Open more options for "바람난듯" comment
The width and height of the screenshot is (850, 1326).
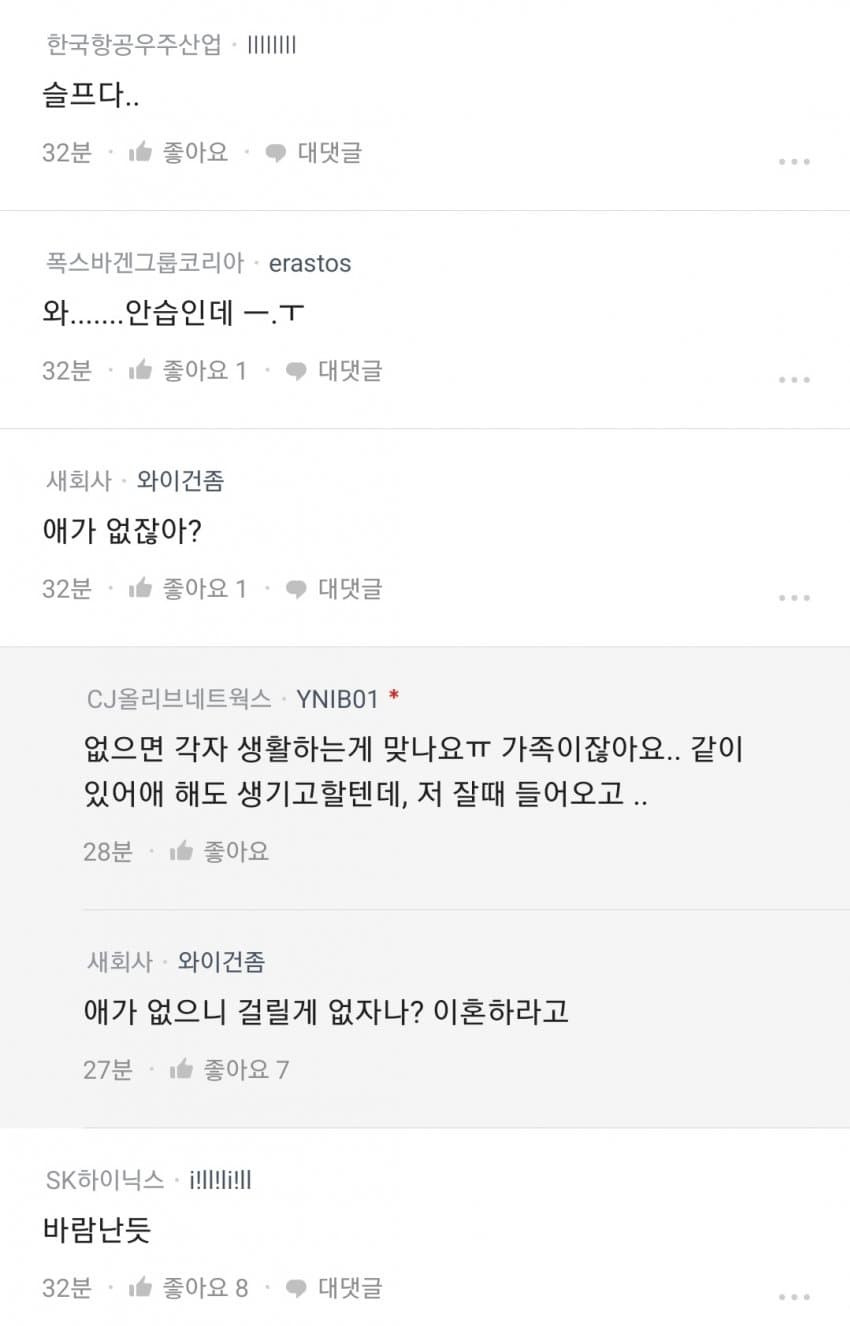794,1297
